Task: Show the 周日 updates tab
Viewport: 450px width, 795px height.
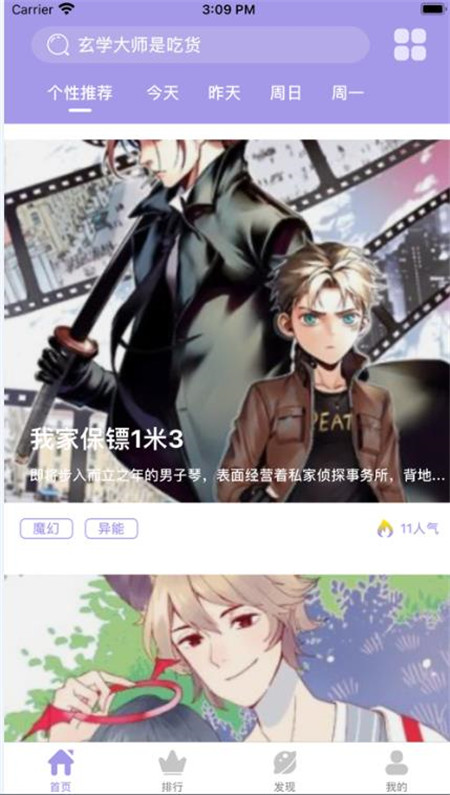Action: (285, 93)
